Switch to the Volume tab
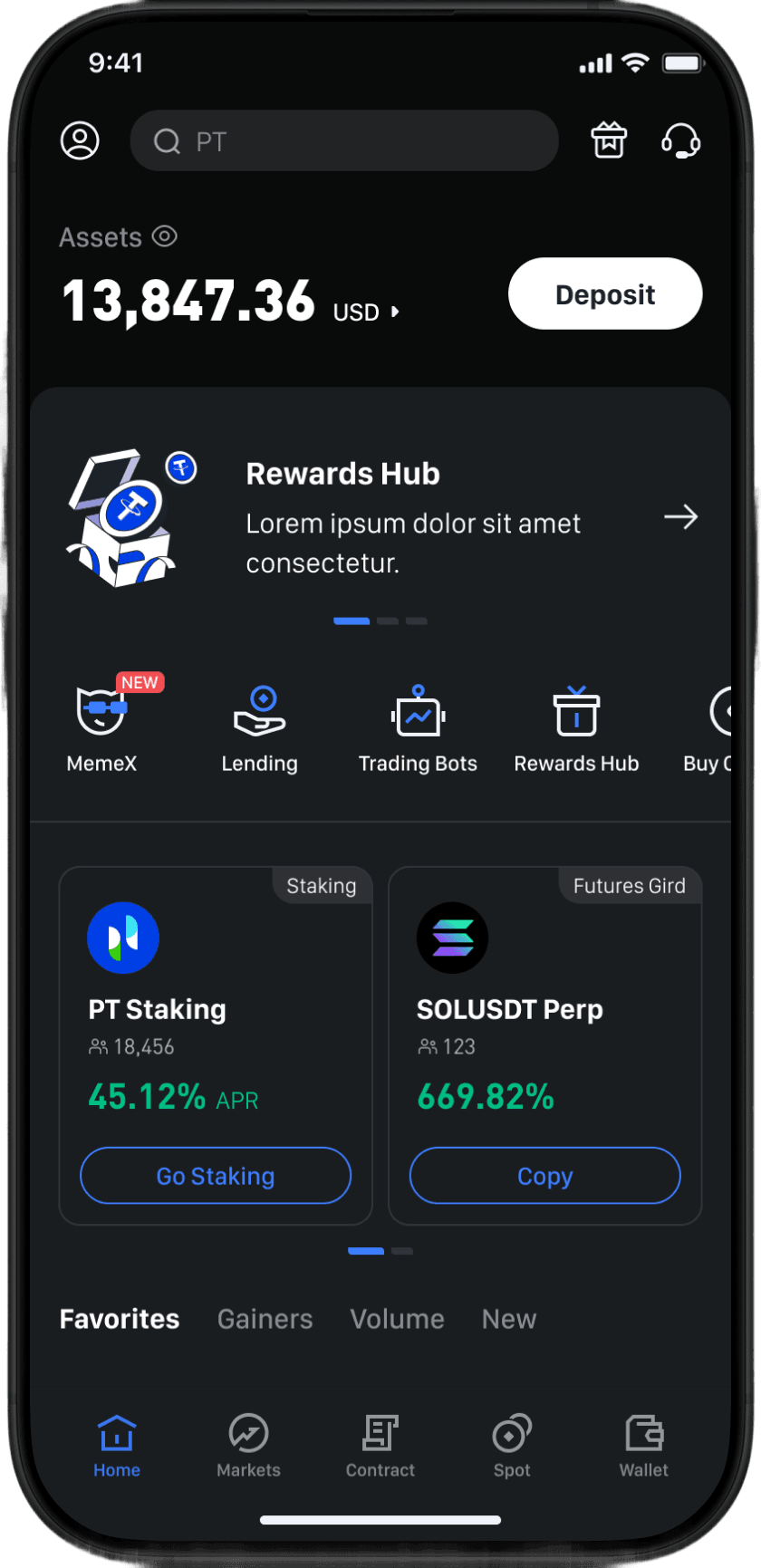Screen dimensions: 761x1568 [x=397, y=1319]
